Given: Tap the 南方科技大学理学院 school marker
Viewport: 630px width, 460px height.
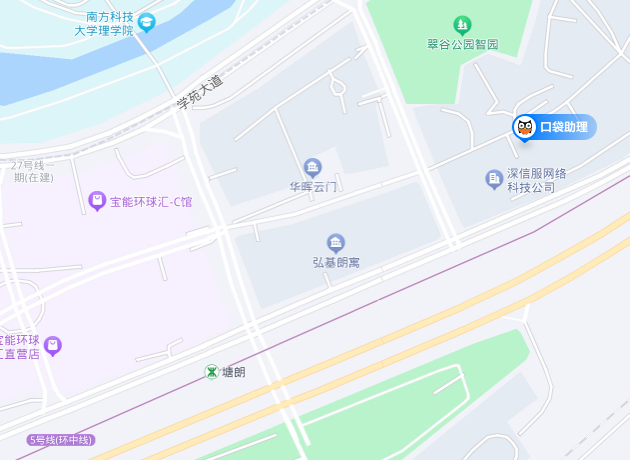Looking at the screenshot, I should pos(147,22).
